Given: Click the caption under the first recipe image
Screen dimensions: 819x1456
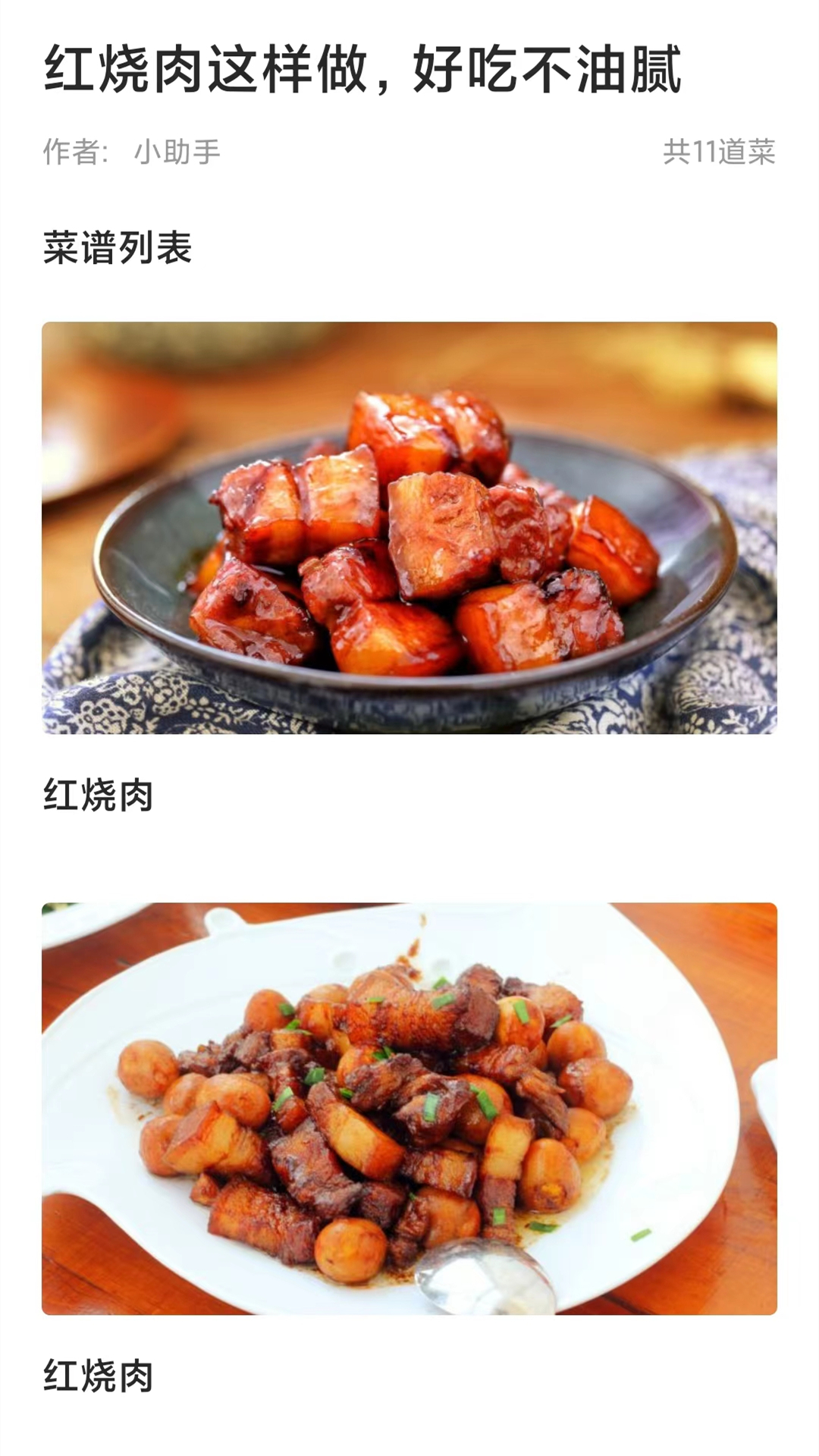Looking at the screenshot, I should [99, 794].
